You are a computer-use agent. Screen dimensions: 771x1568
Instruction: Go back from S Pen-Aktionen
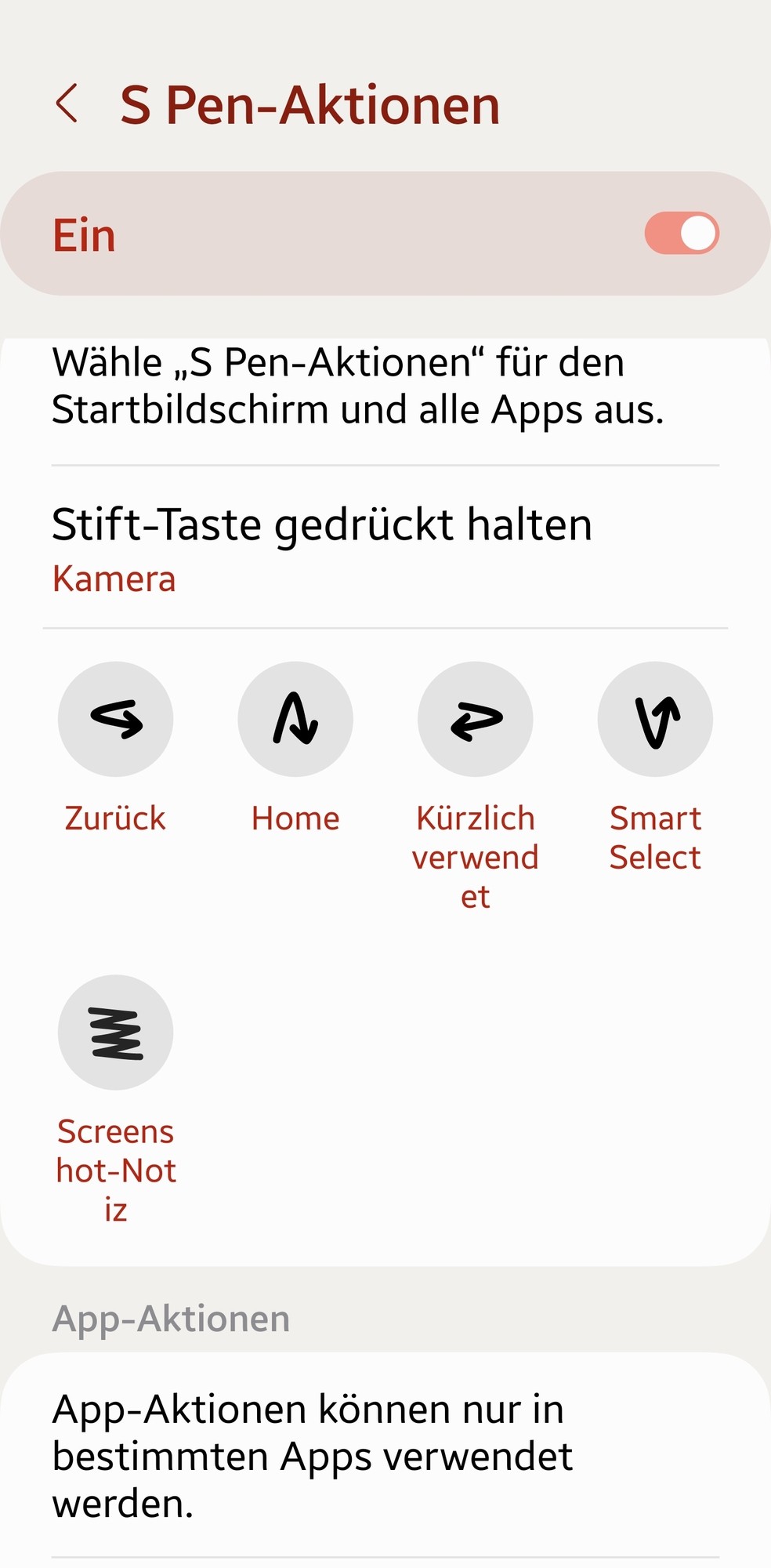point(68,104)
